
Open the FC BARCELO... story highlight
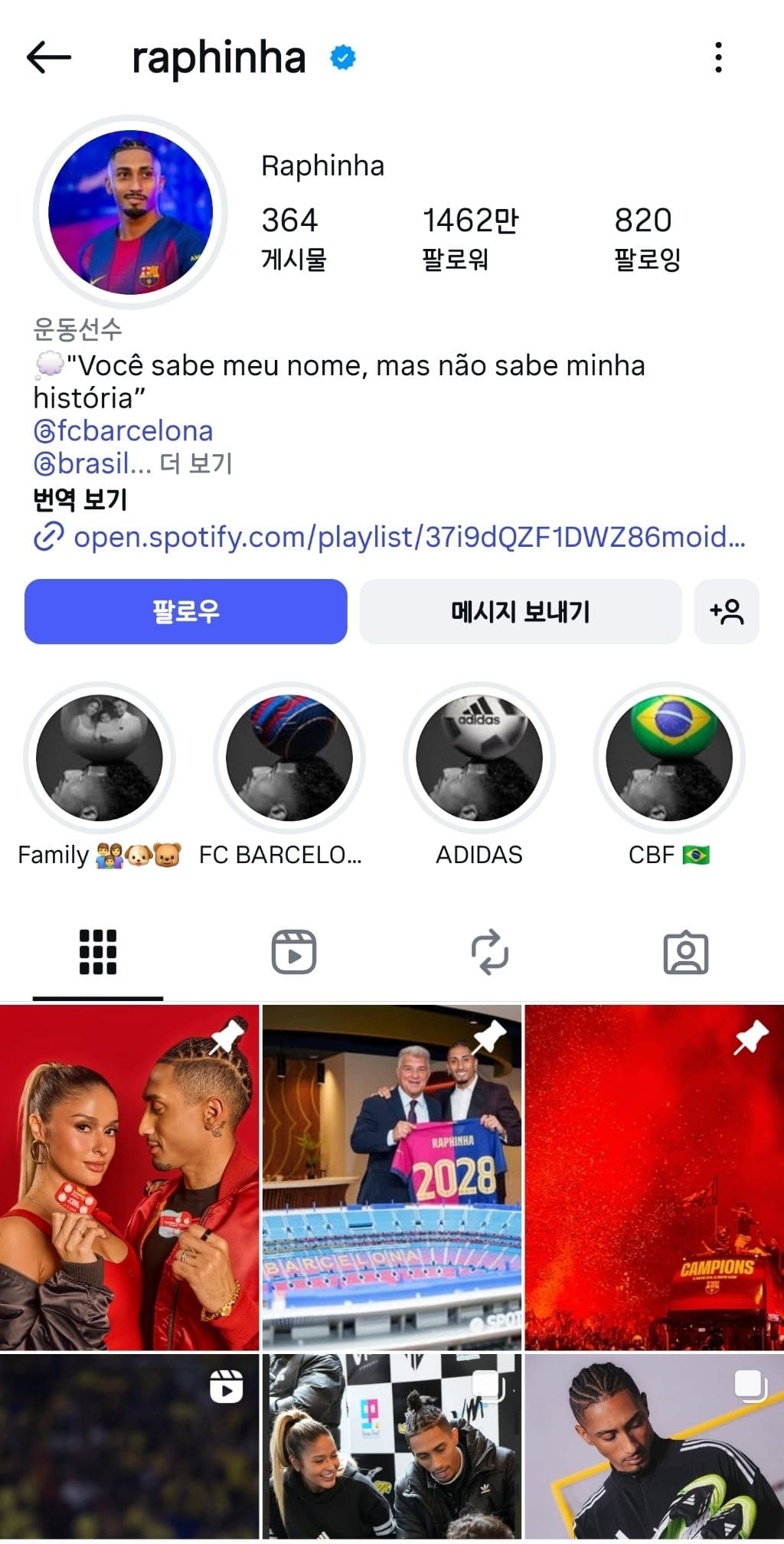tap(289, 757)
